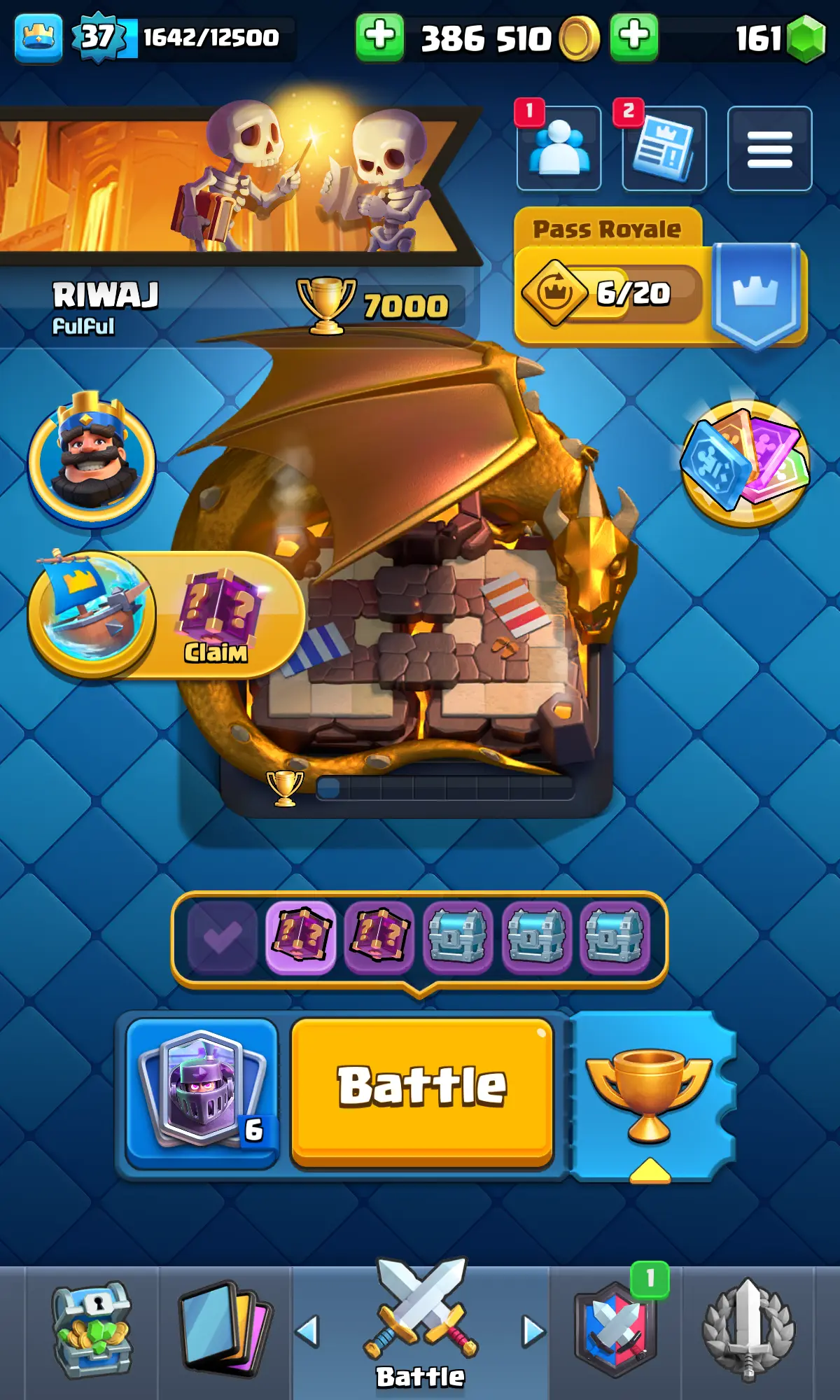Buy gems with the plus button
The height and width of the screenshot is (1400, 840).
point(633,37)
